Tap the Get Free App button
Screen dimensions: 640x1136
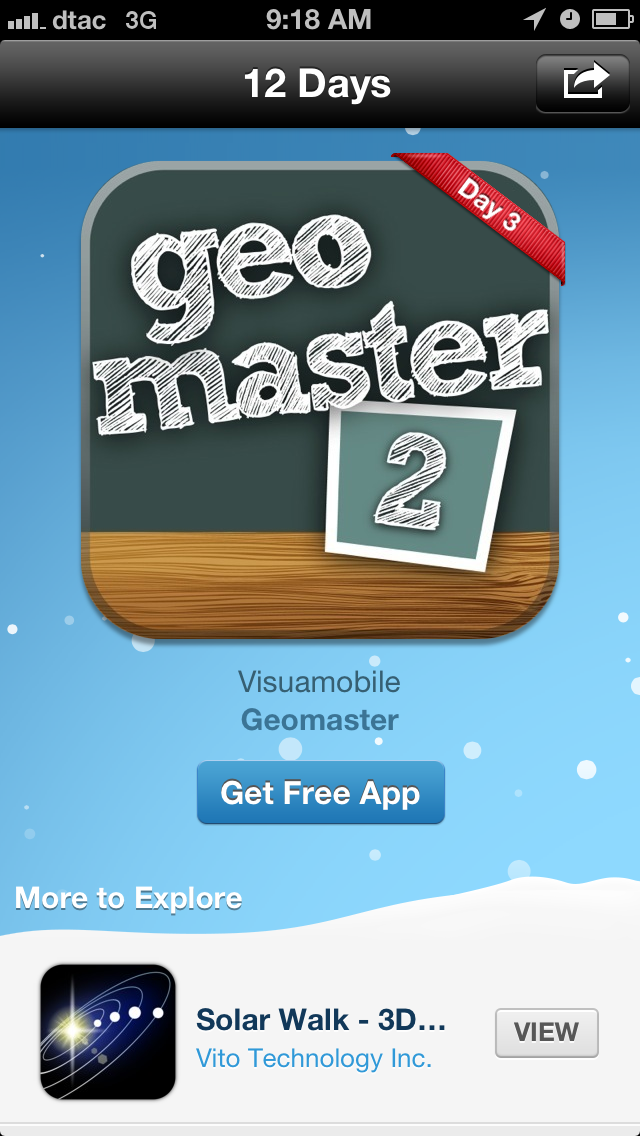point(320,793)
